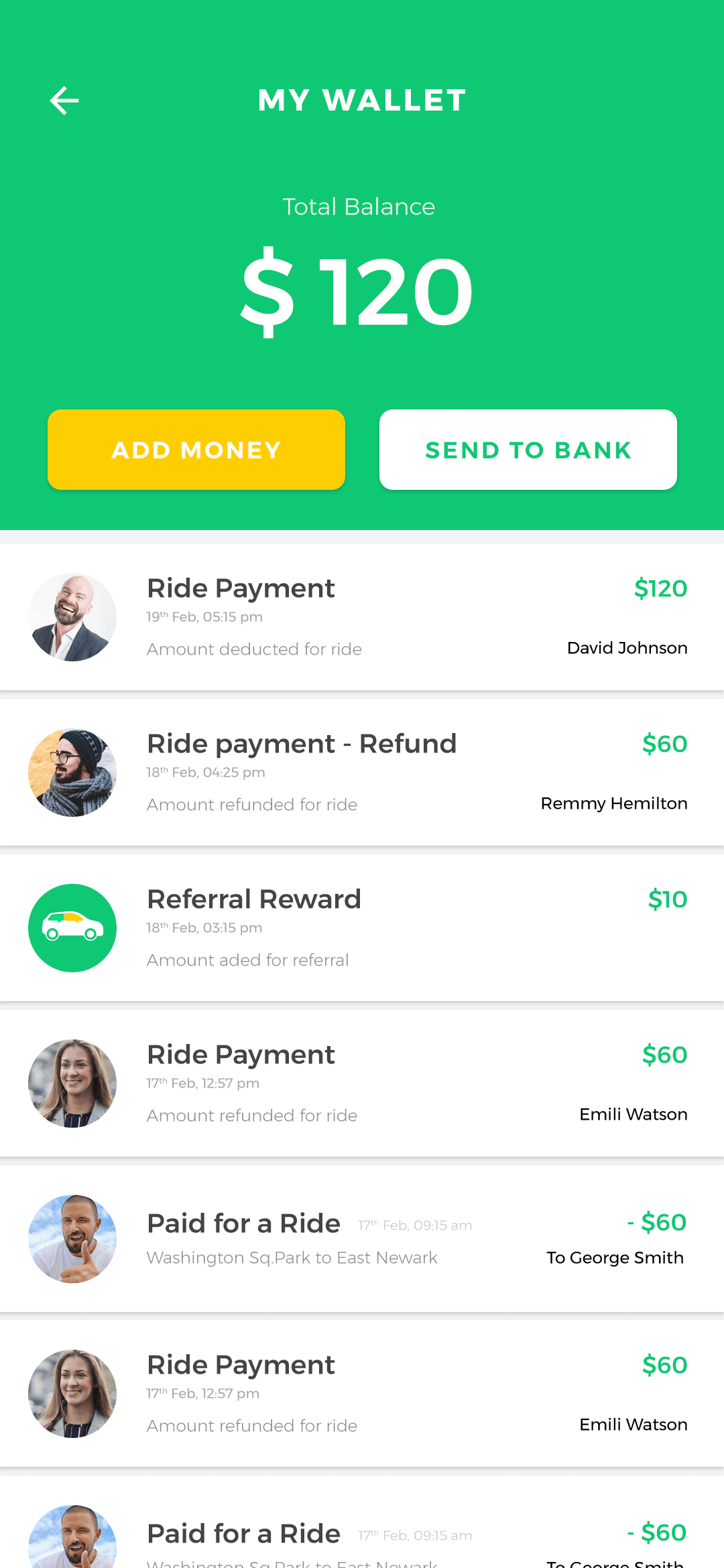Open the second Emili Watson avatar
The height and width of the screenshot is (1568, 724).
point(72,1392)
